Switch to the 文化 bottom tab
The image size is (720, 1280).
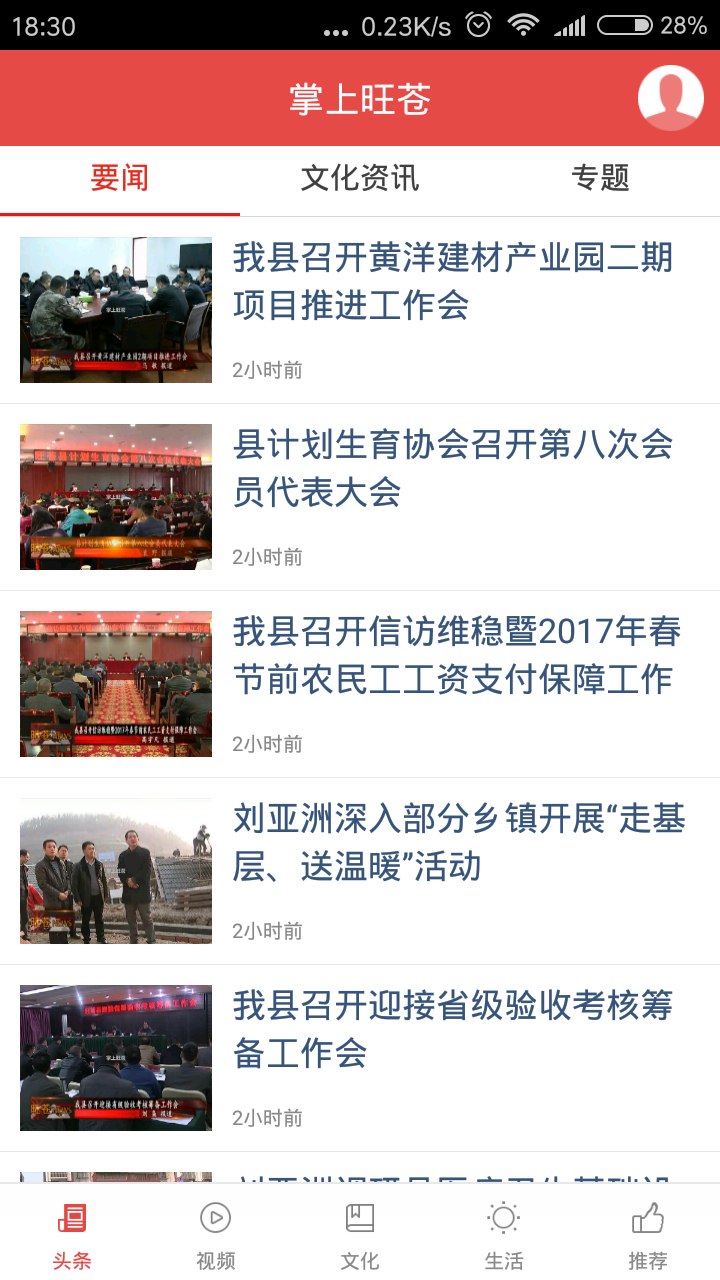pos(360,1234)
